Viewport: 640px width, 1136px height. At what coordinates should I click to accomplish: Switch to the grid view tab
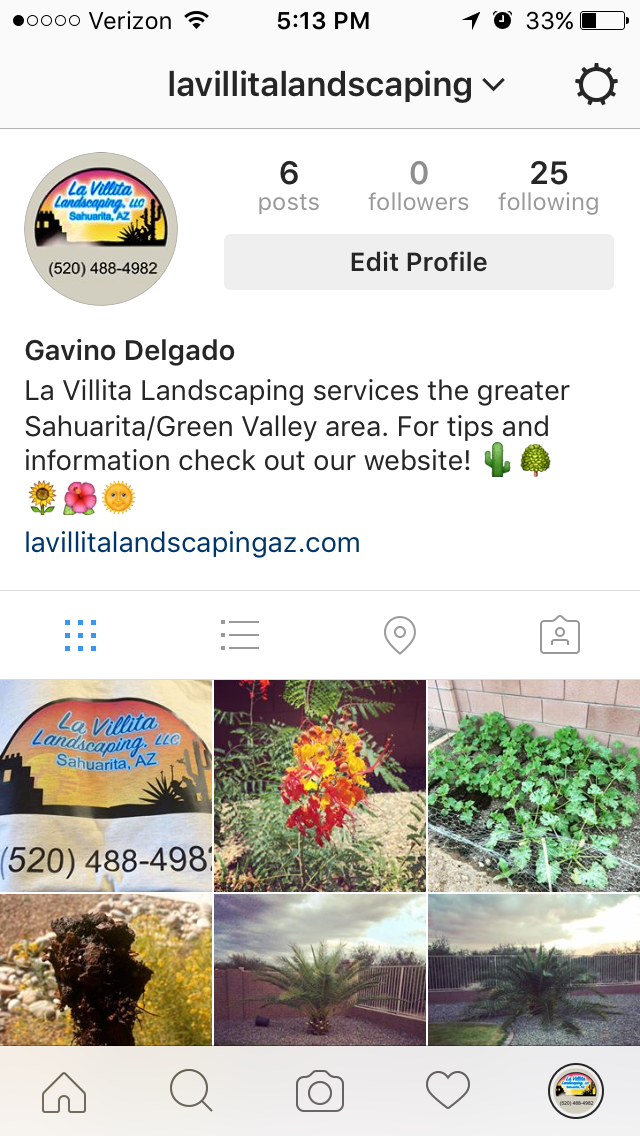[80, 635]
